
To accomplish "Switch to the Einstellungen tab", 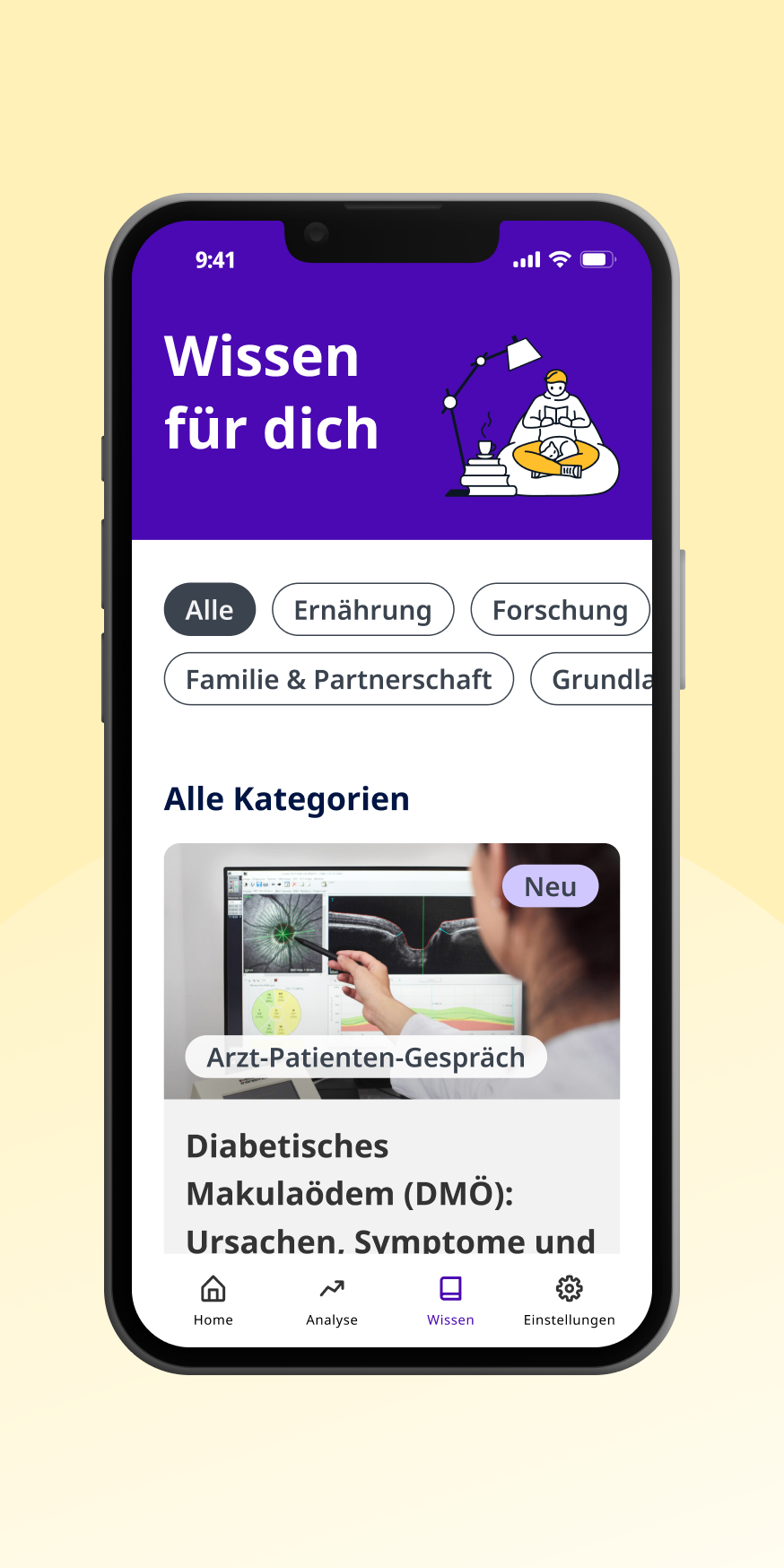I will (x=570, y=1298).
